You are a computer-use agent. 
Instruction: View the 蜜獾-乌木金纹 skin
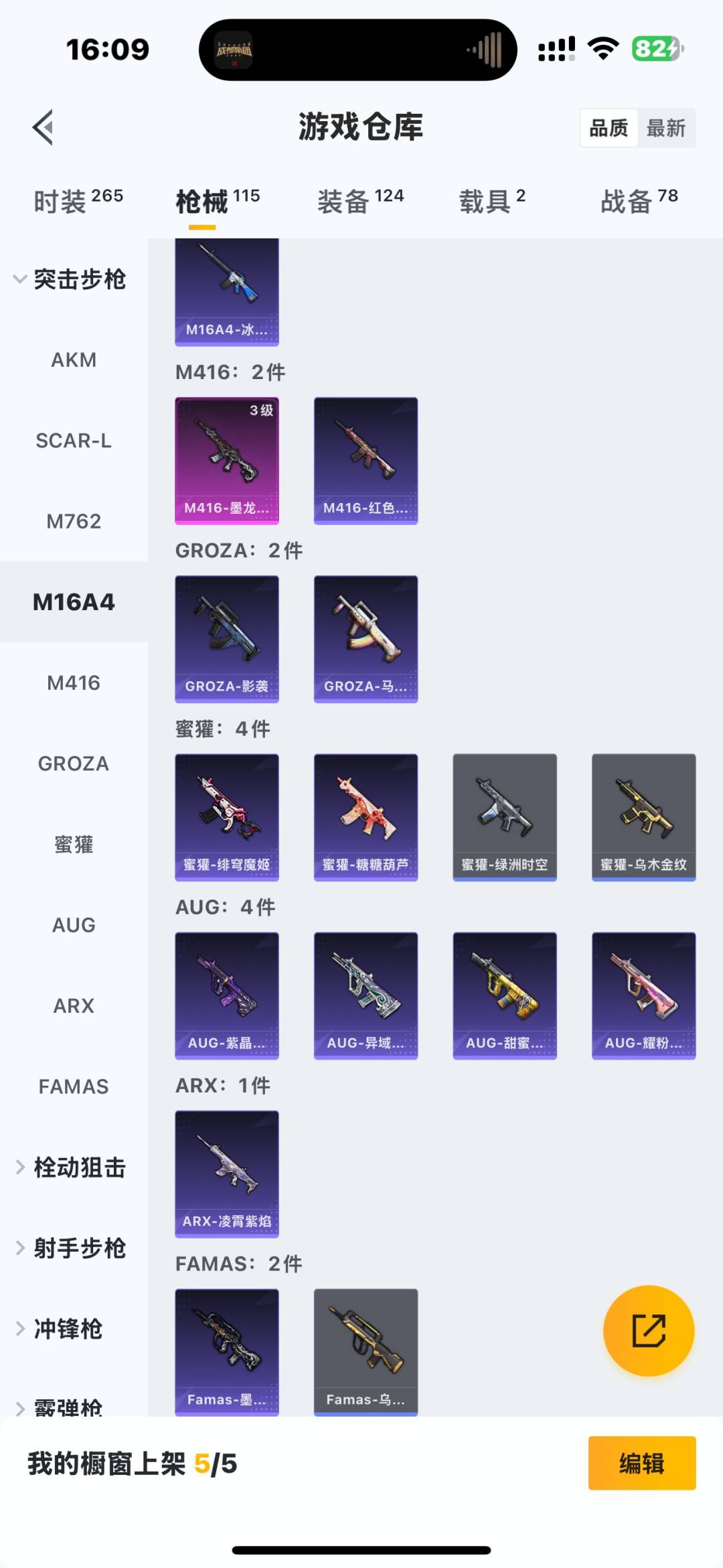point(643,817)
